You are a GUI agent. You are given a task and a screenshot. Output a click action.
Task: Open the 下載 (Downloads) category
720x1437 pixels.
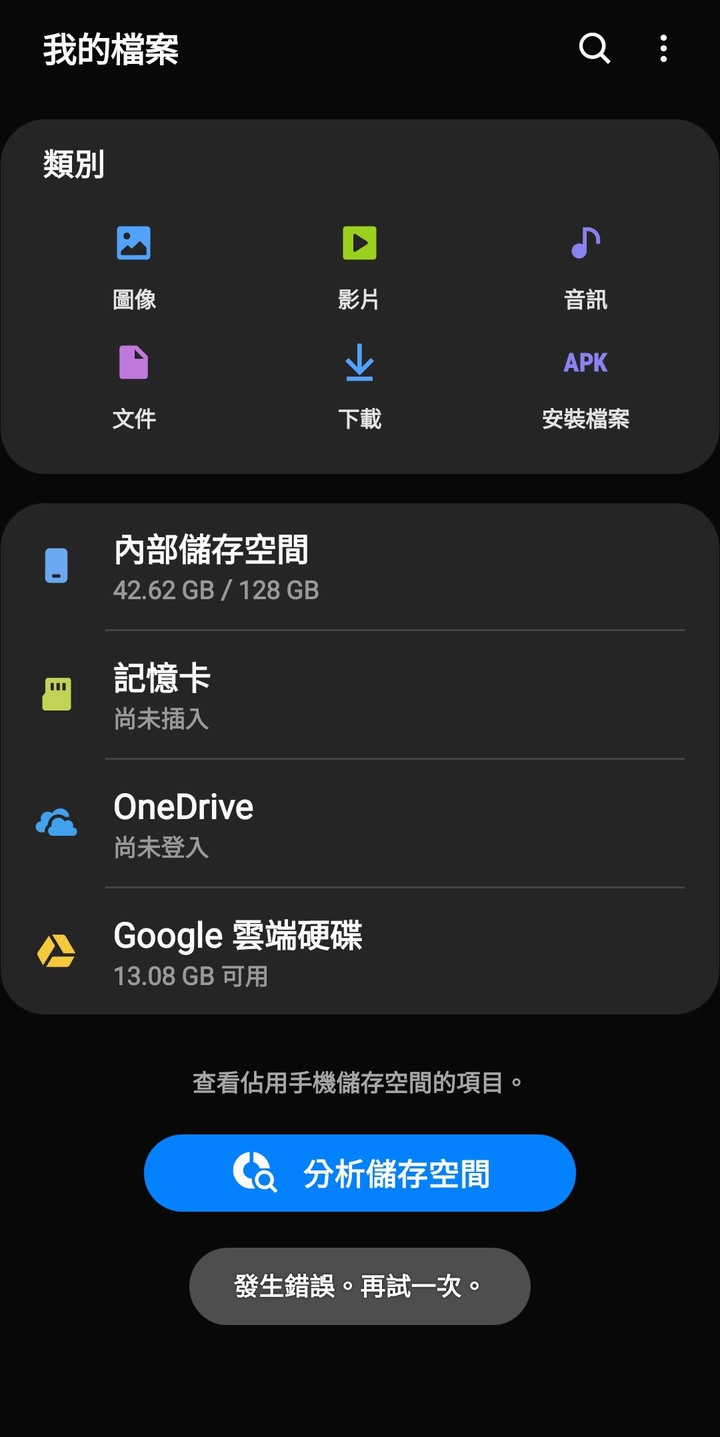(359, 388)
